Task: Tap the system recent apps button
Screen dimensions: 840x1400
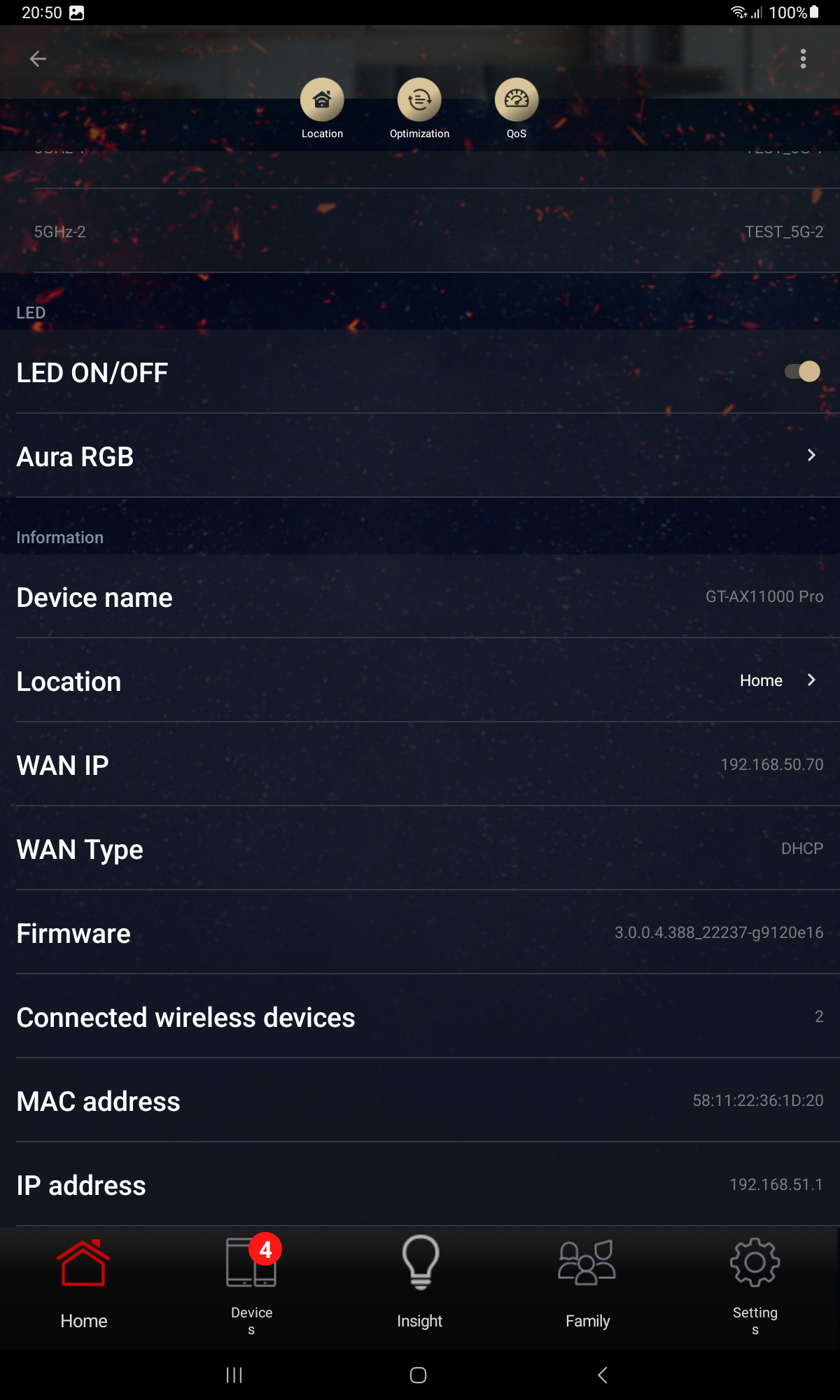Action: tap(234, 1375)
